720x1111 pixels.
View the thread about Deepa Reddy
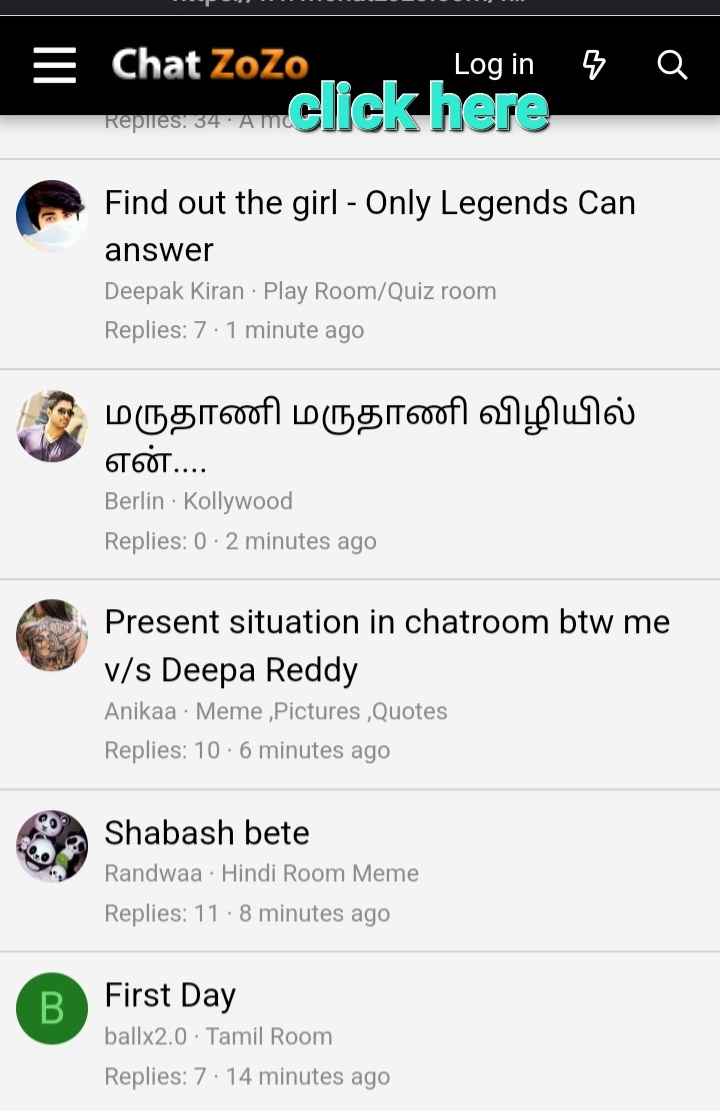[x=387, y=645]
